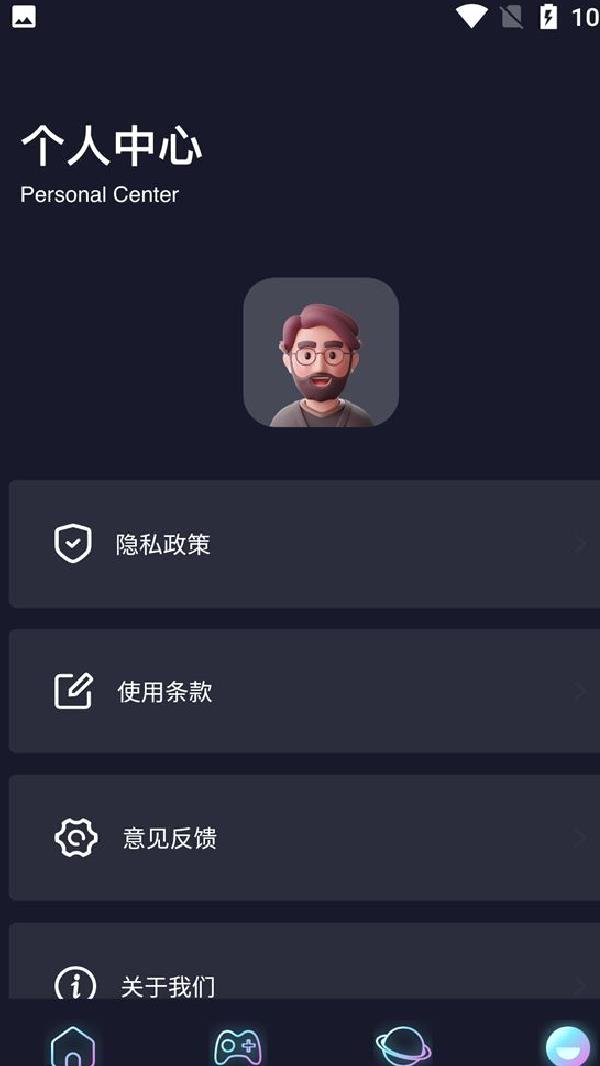Switch to the game controller tab

(x=238, y=1045)
